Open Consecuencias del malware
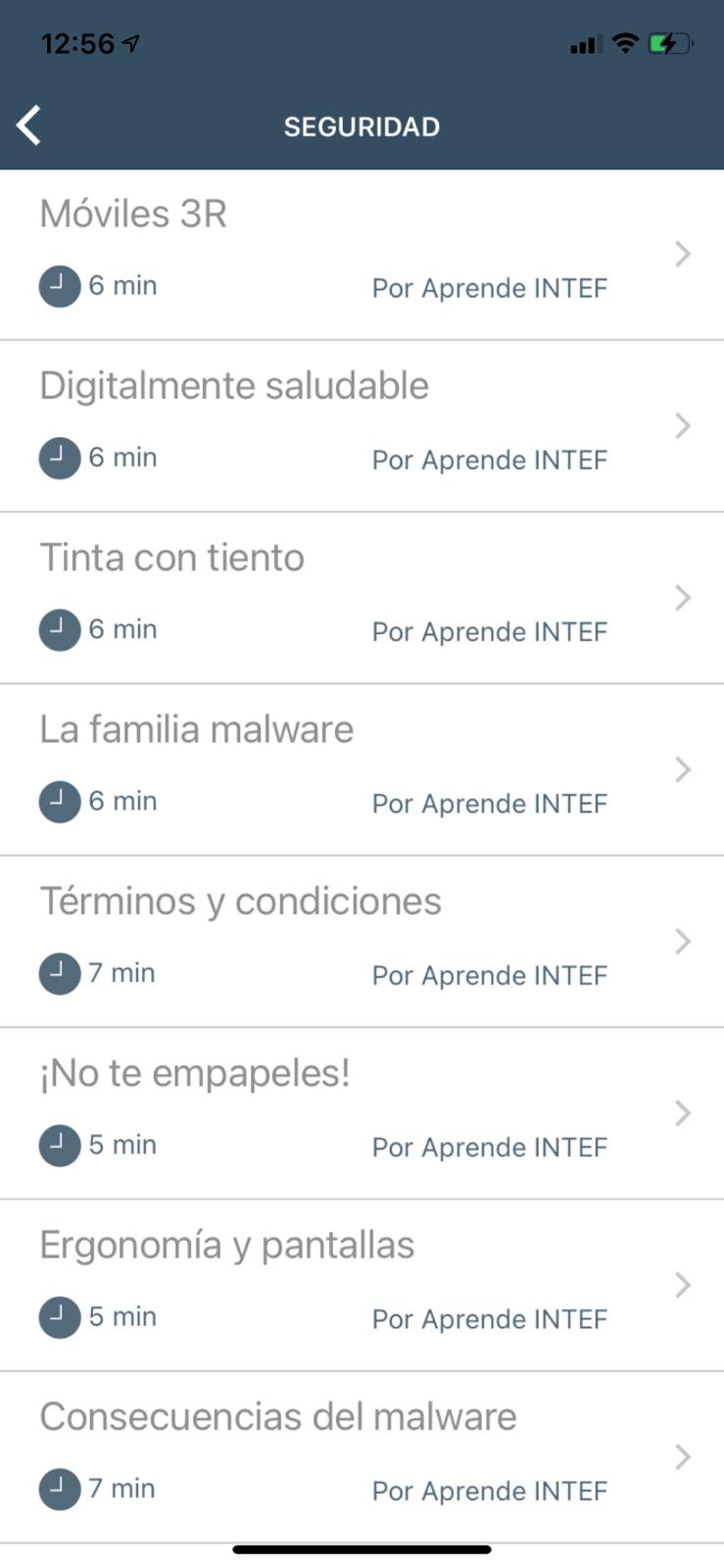The image size is (724, 1568). pyautogui.click(x=362, y=1457)
